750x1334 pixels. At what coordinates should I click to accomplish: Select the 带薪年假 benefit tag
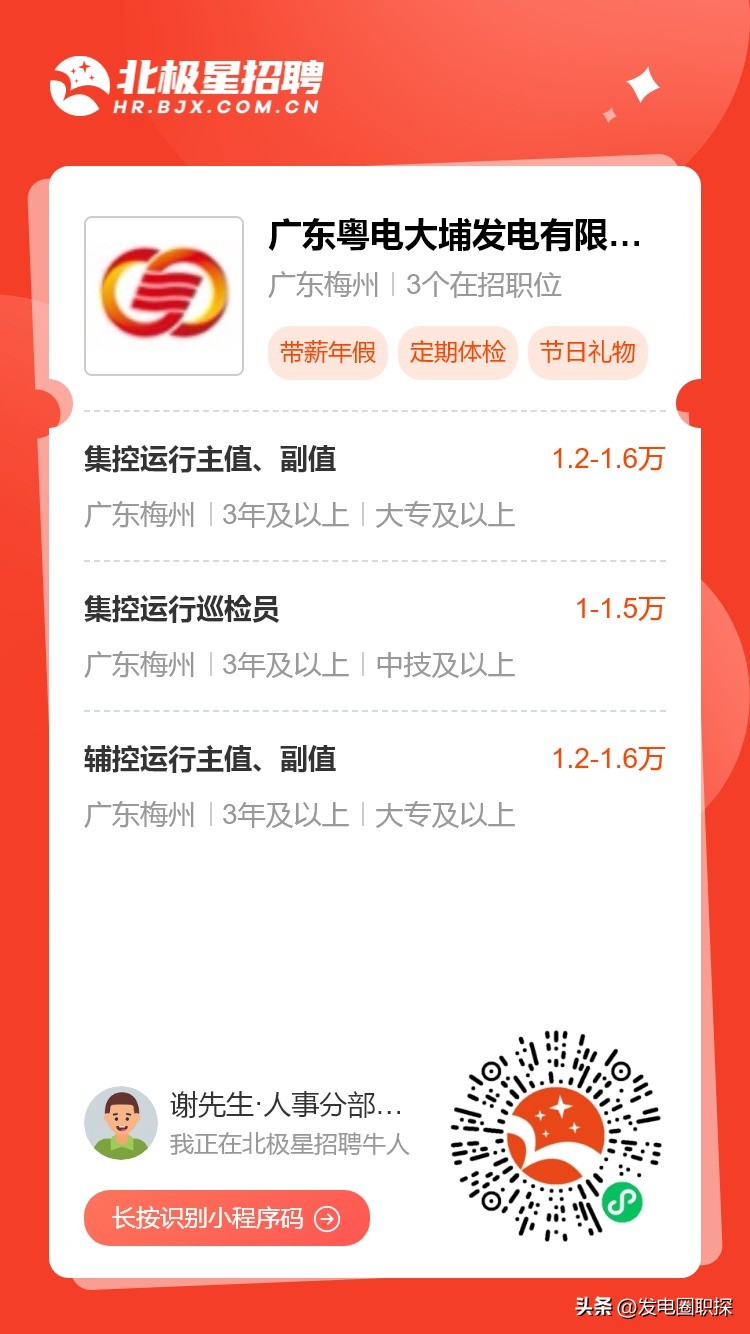(x=327, y=353)
